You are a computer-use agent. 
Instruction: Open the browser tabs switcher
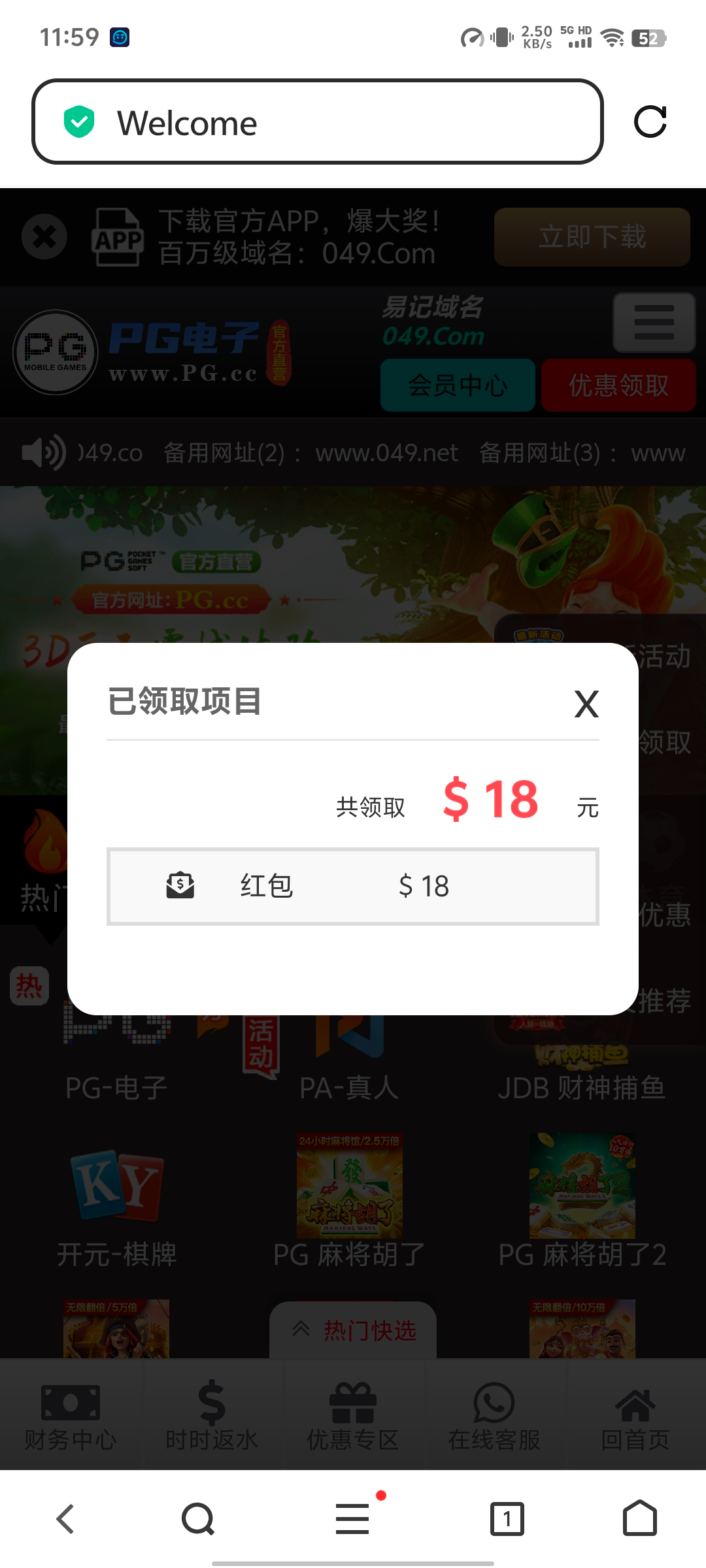pos(507,1518)
